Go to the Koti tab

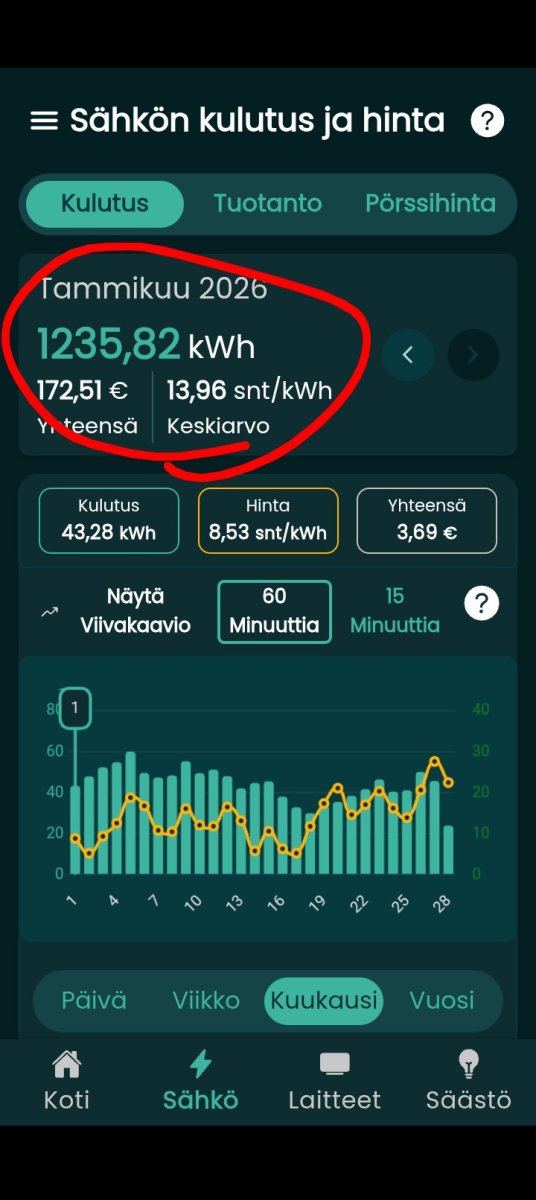(x=67, y=1081)
